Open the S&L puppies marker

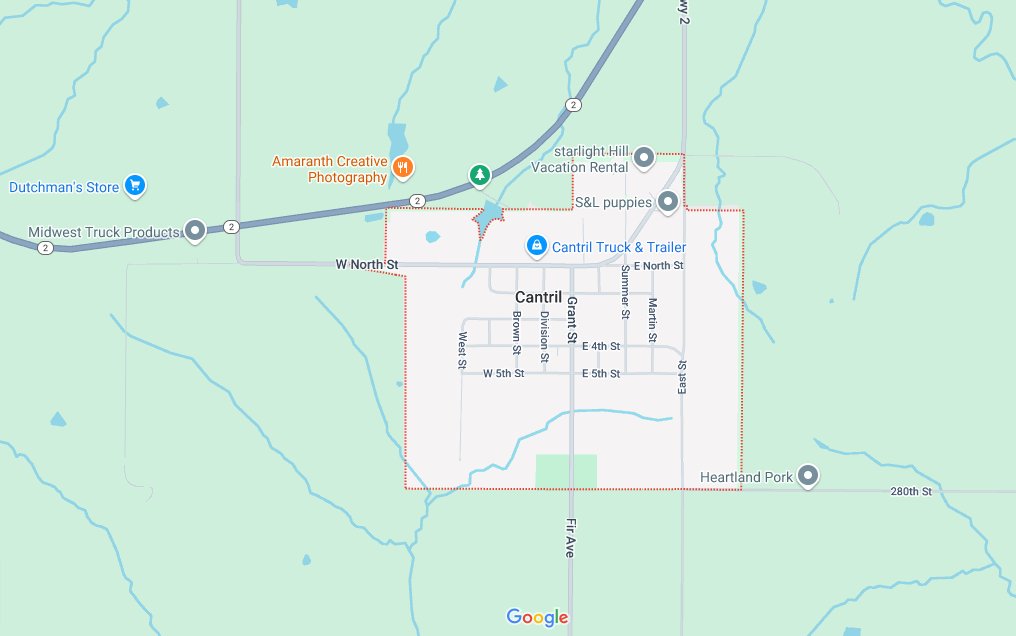click(x=668, y=202)
